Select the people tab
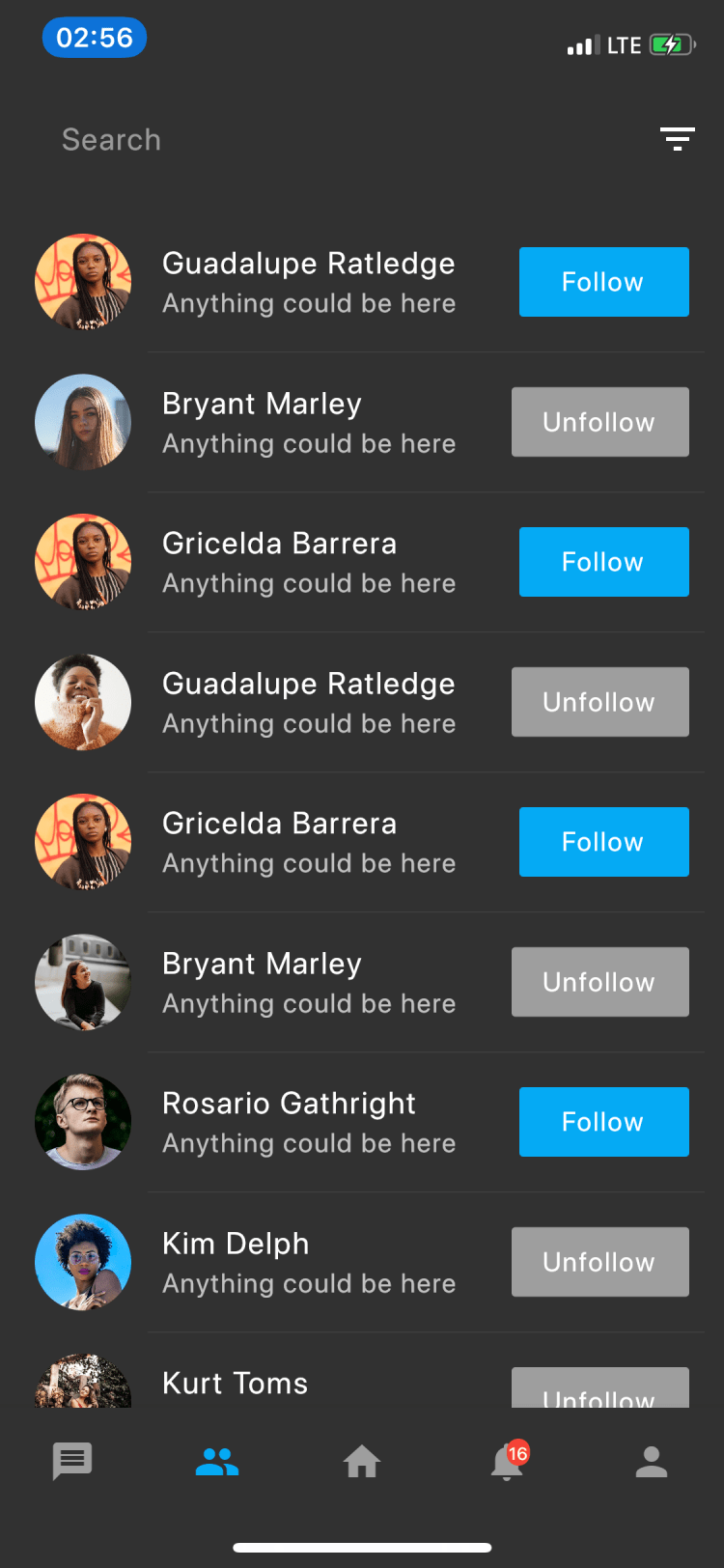Screen dimensions: 724x1568 pyautogui.click(x=217, y=1462)
